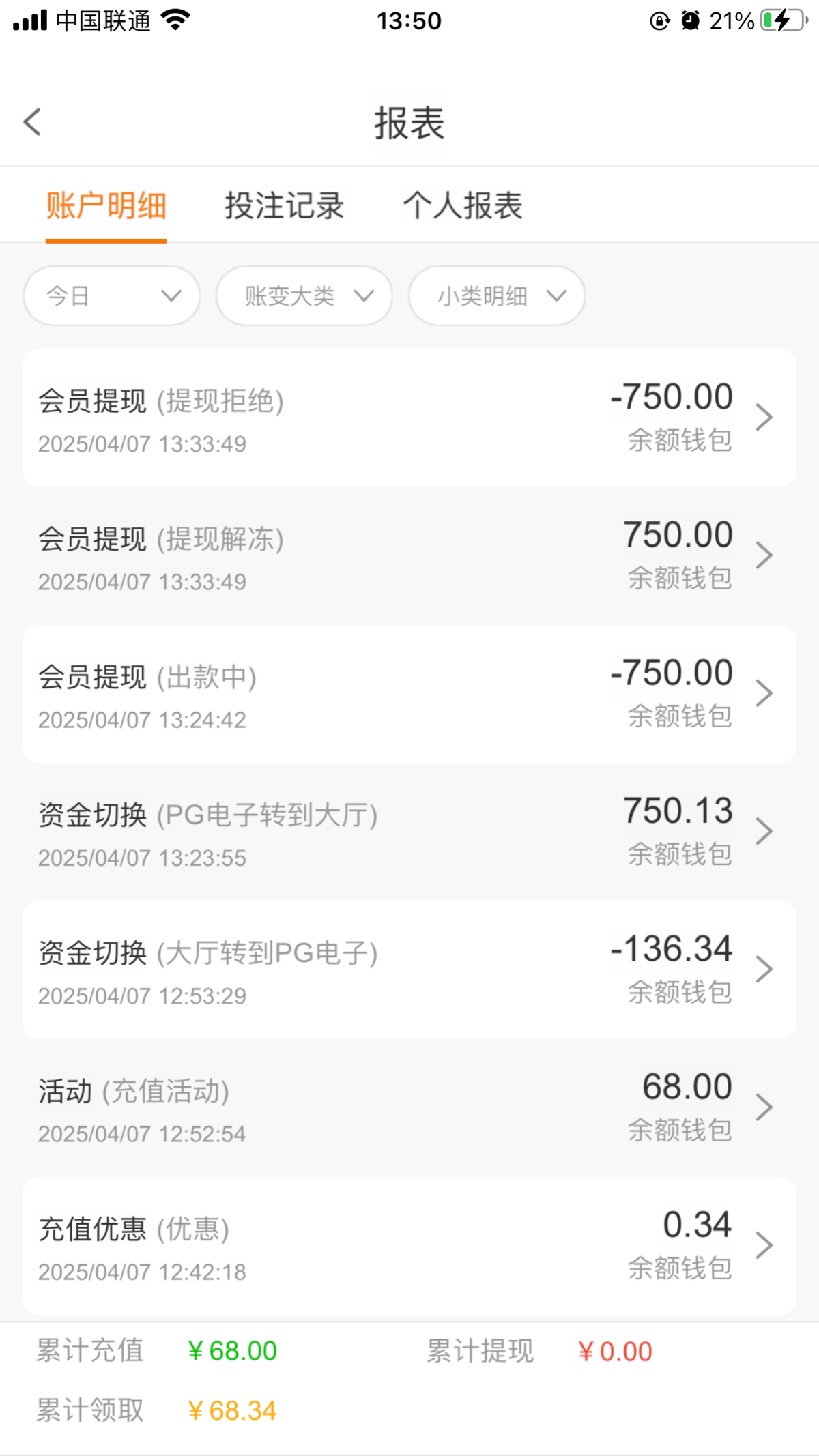Expand the 今日 date filter dropdown
This screenshot has width=819, height=1456.
[112, 296]
